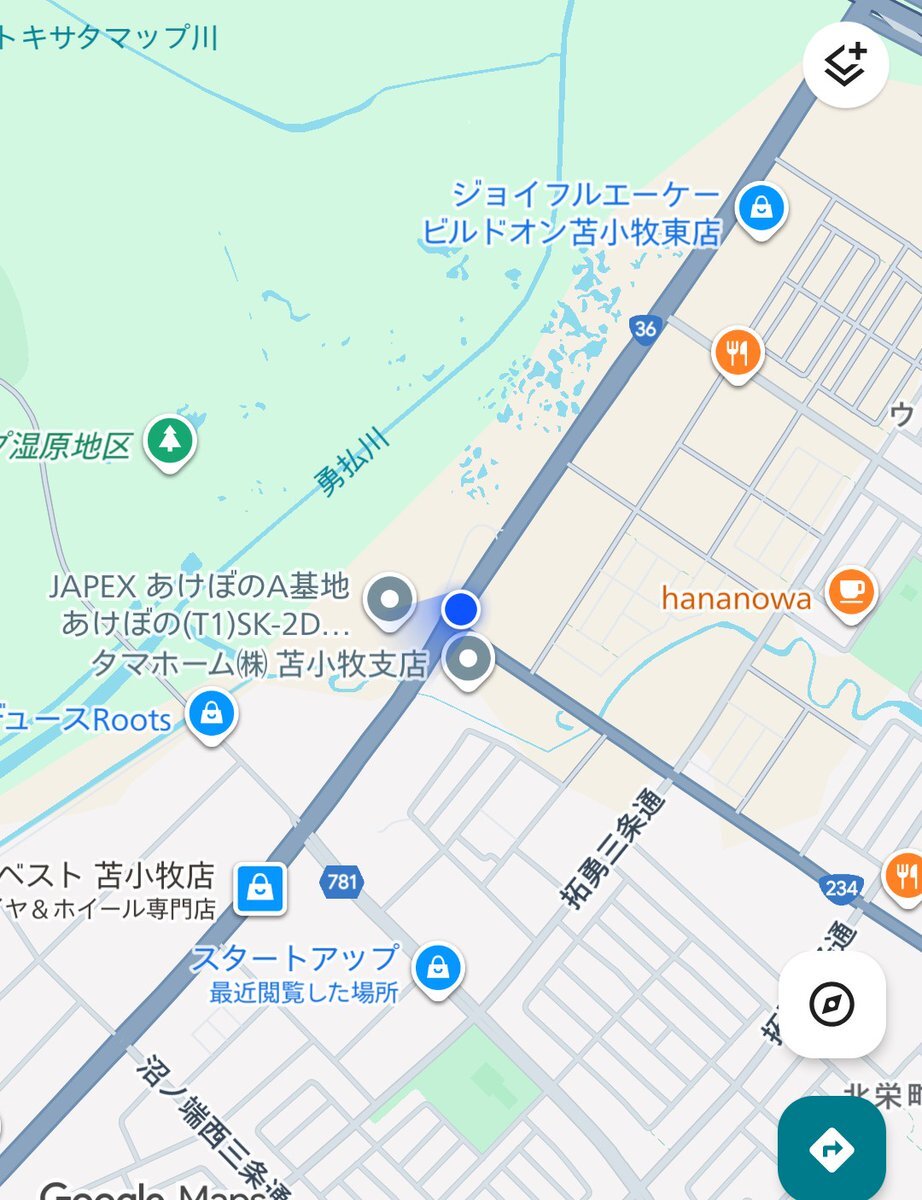Tap the ウトナイ湿原地区 park marker

pos(170,440)
